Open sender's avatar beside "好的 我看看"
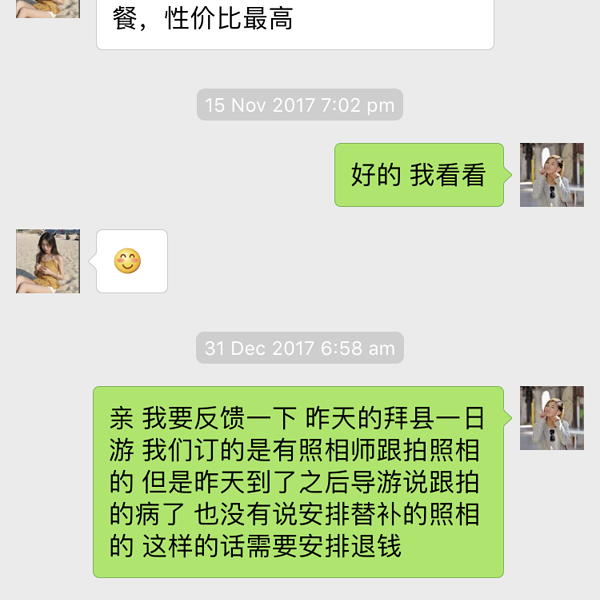 click(x=551, y=175)
